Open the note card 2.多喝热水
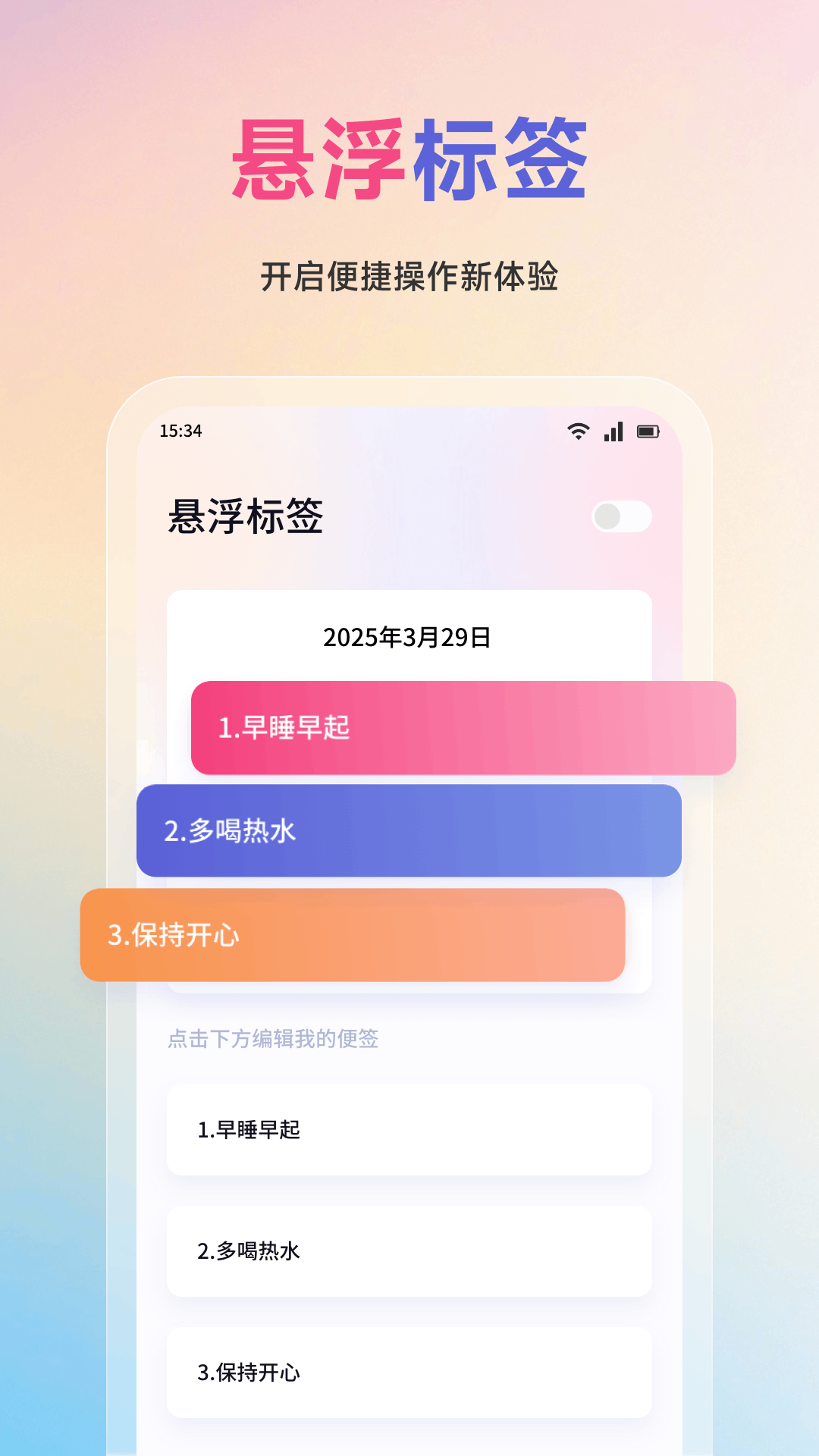 click(409, 1251)
